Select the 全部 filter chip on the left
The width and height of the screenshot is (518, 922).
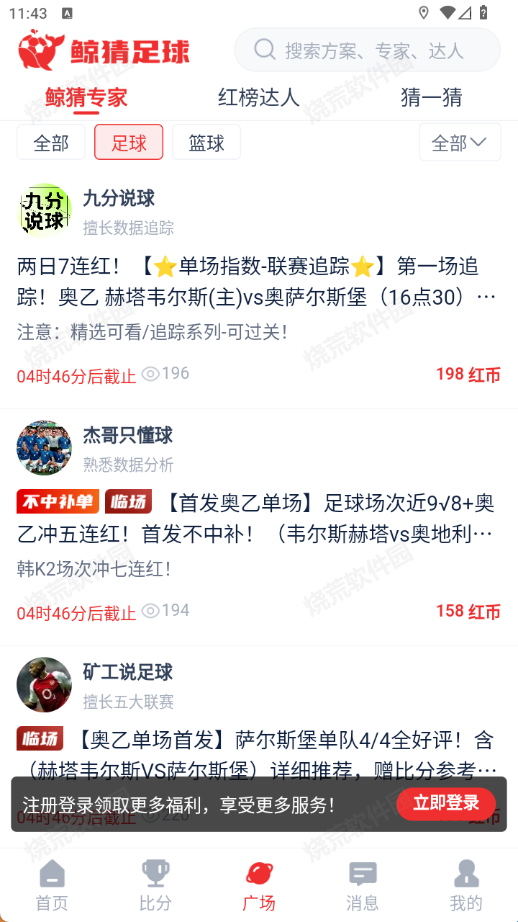[x=51, y=142]
